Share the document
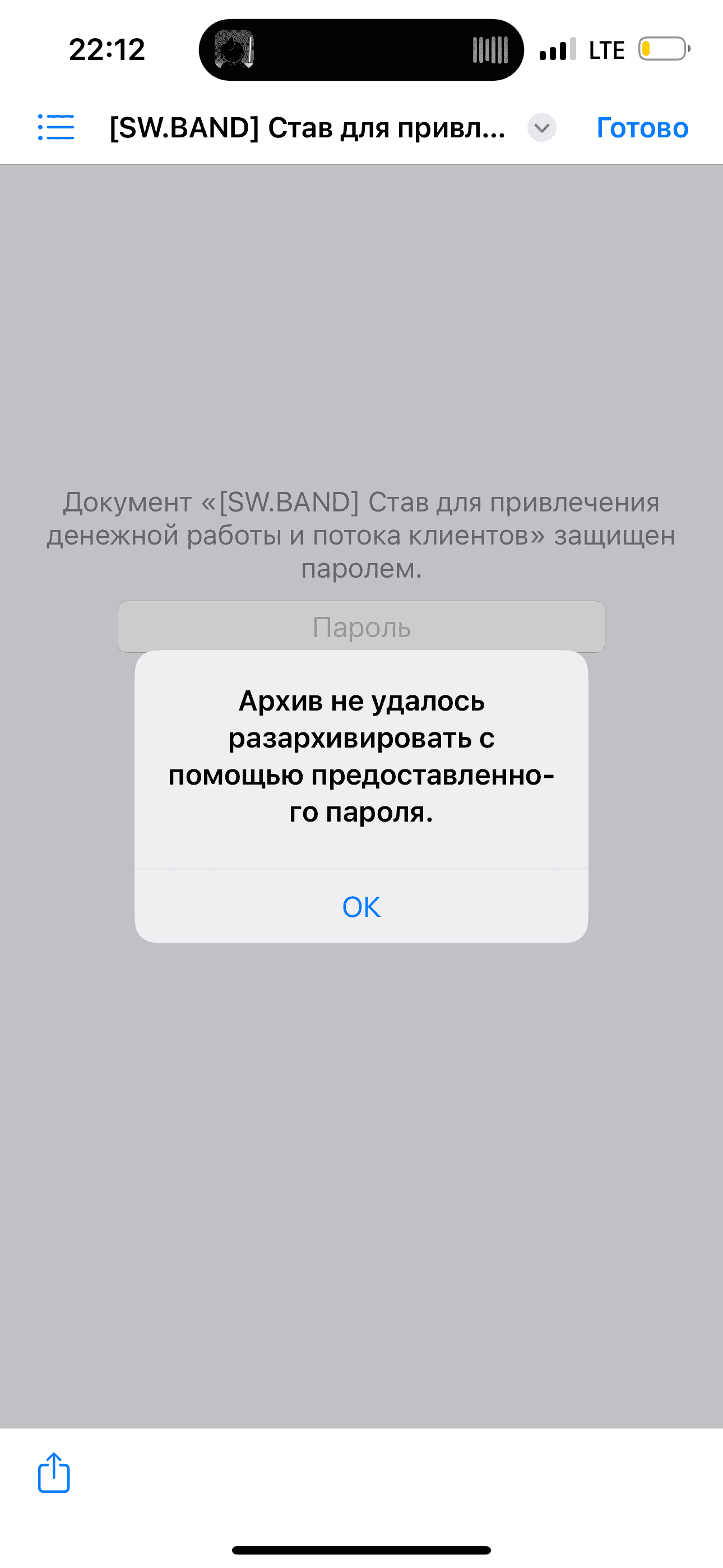 click(x=54, y=1473)
